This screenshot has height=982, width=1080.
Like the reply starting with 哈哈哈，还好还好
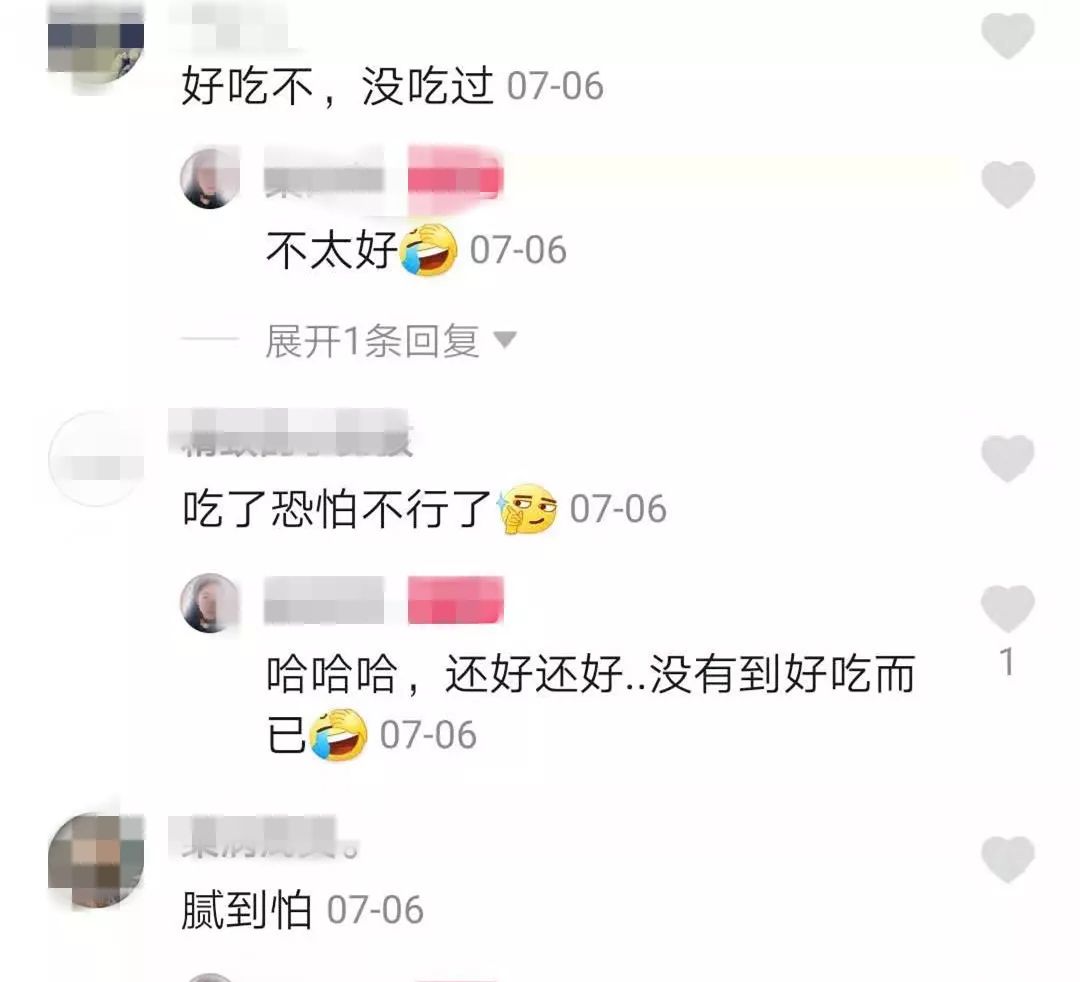[x=1007, y=608]
